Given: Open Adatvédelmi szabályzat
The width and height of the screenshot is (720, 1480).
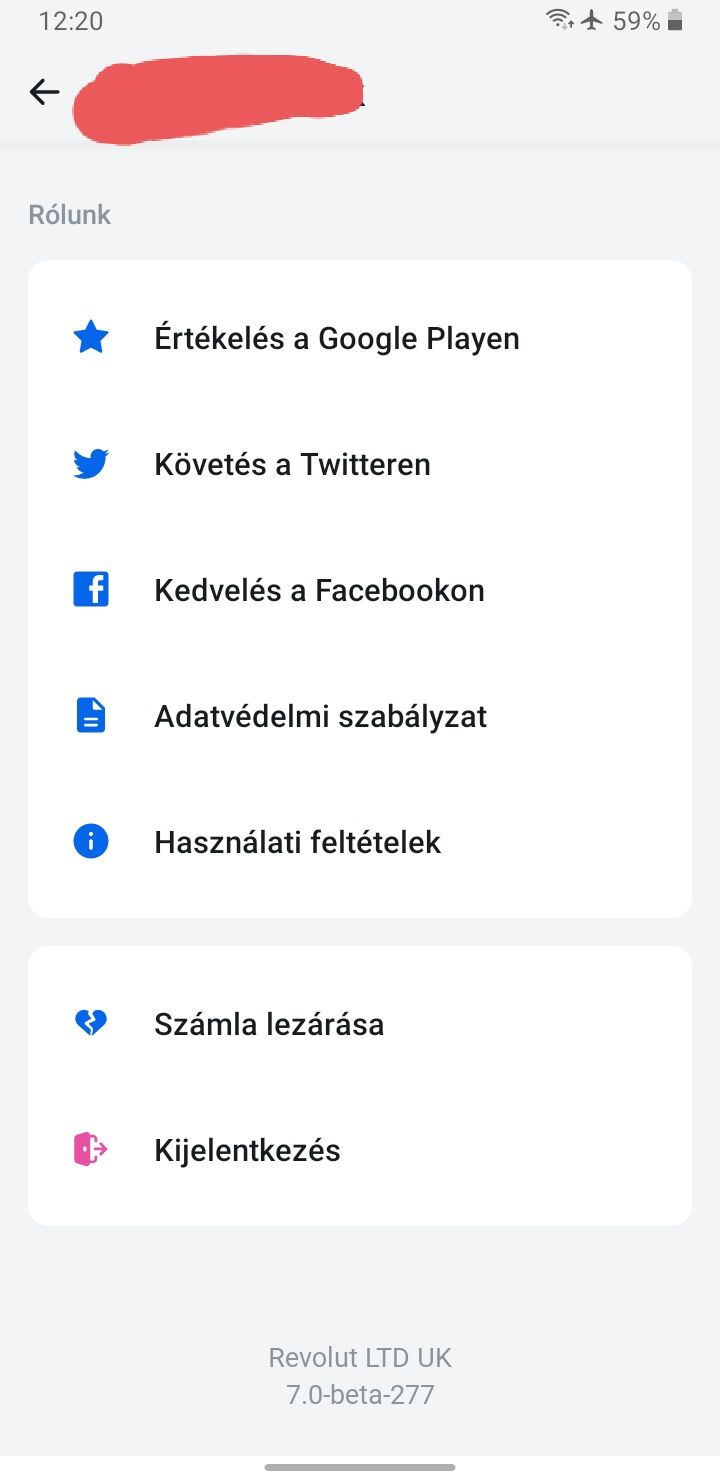Looking at the screenshot, I should (320, 717).
